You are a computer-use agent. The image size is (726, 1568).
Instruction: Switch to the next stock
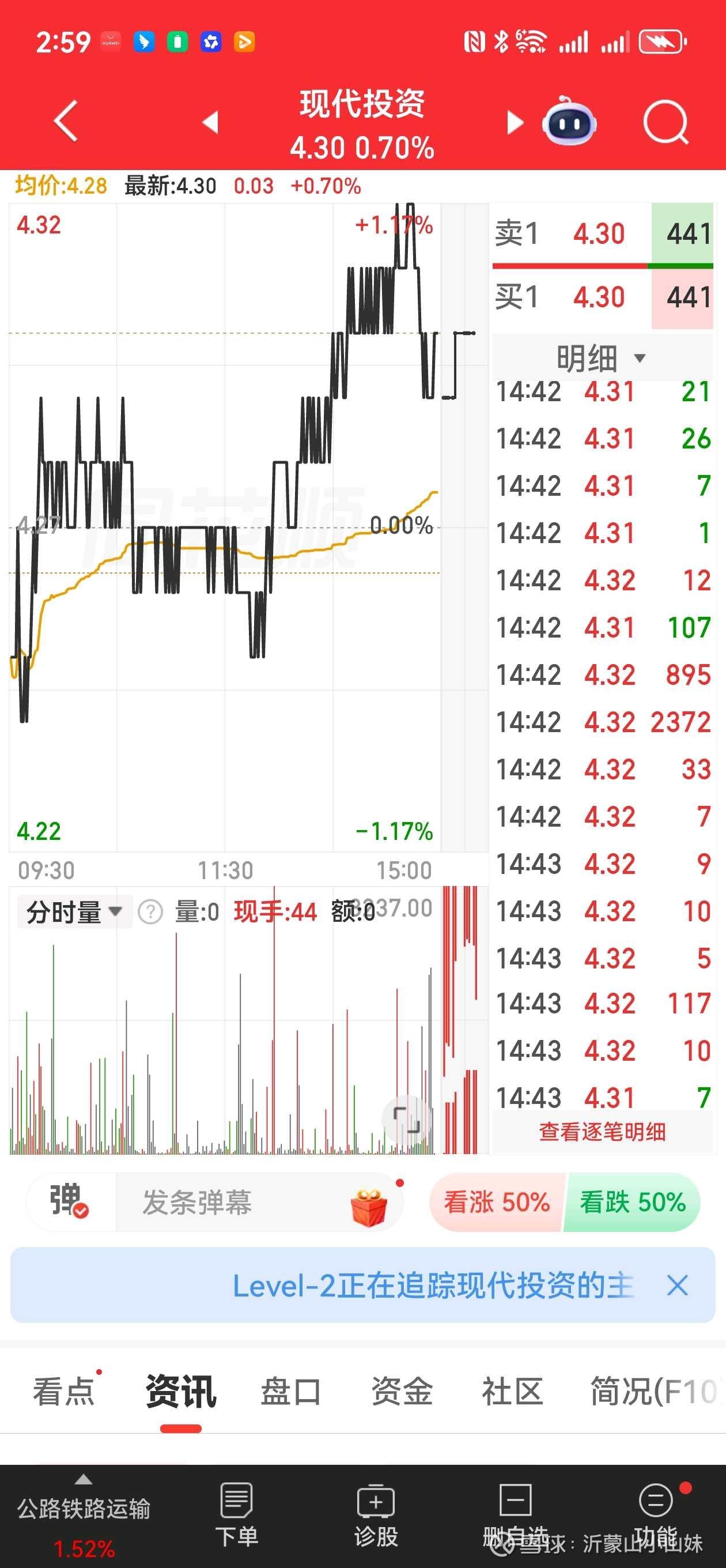click(x=514, y=122)
